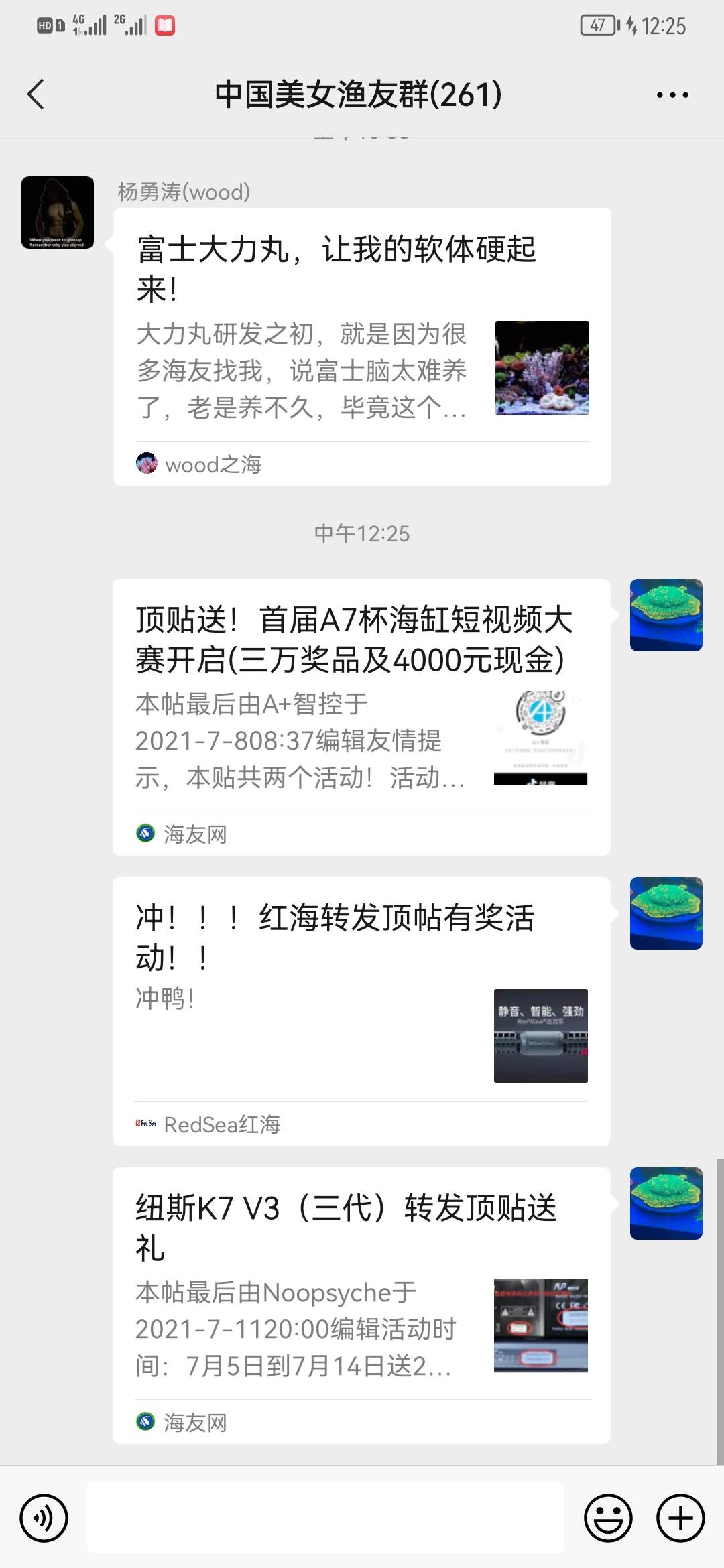This screenshot has height=1568, width=724.
Task: Open the 红海转发顶帖有奖活动 card
Action: (x=361, y=1010)
